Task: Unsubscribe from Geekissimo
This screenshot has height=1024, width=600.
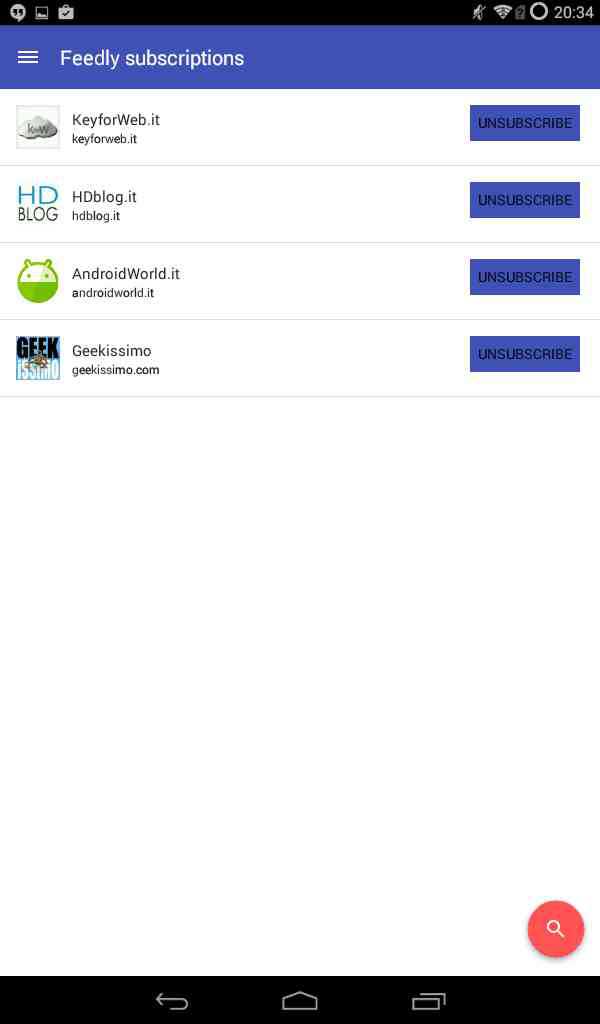Action: tap(524, 354)
